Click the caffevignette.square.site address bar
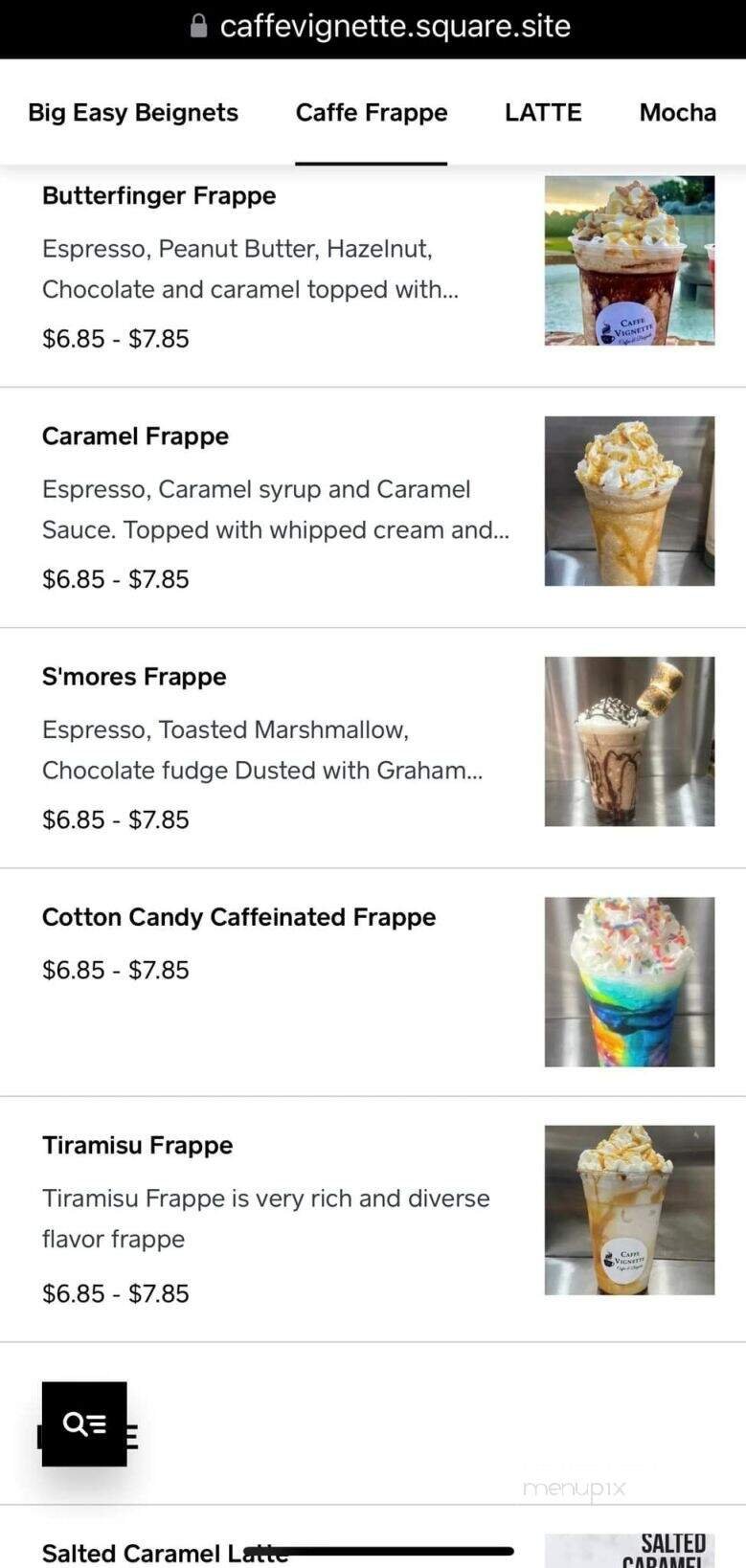The height and width of the screenshot is (1568, 746). (x=395, y=26)
